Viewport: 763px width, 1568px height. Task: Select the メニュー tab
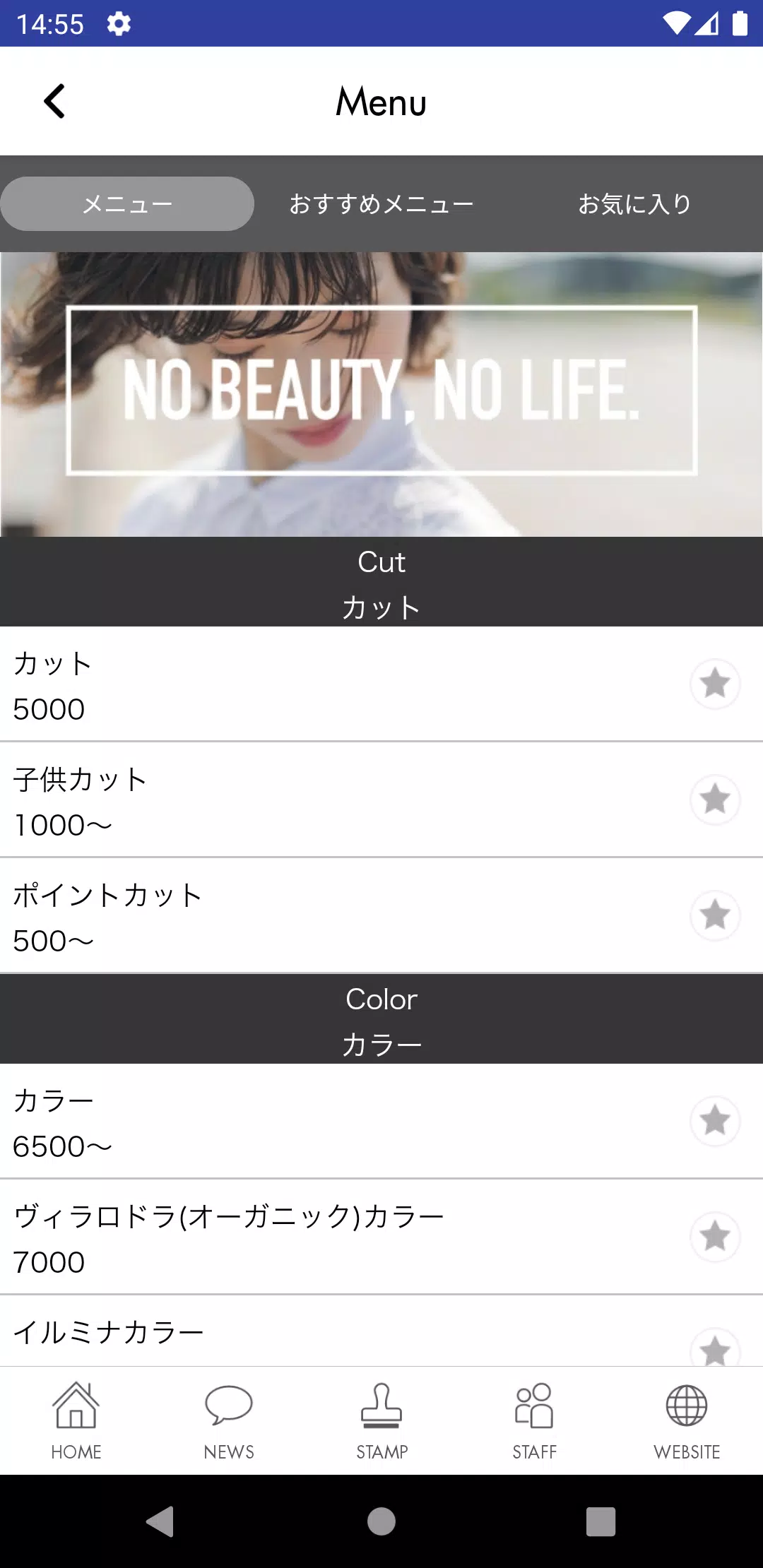click(x=127, y=204)
